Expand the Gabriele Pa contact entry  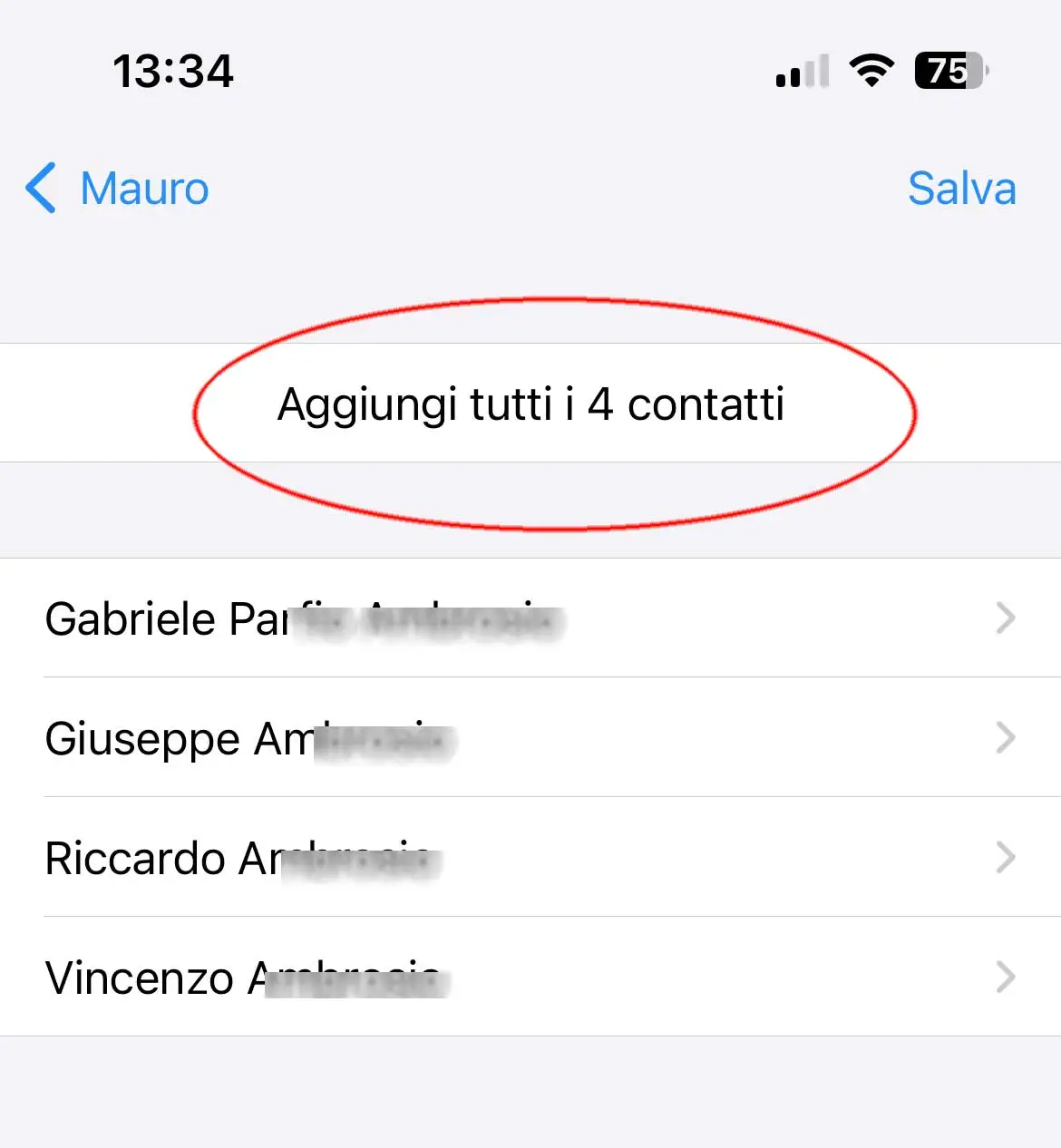pos(530,619)
